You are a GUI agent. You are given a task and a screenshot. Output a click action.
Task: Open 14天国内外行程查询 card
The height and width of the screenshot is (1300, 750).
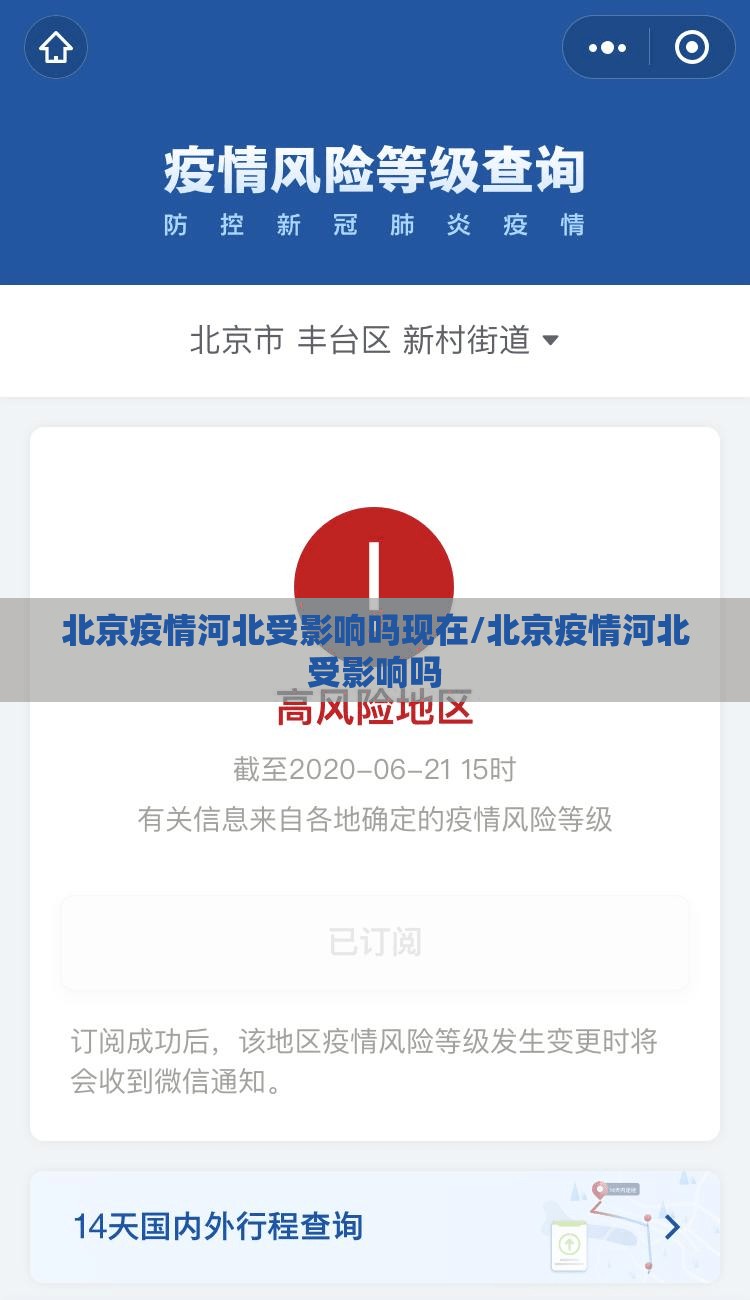click(375, 1226)
